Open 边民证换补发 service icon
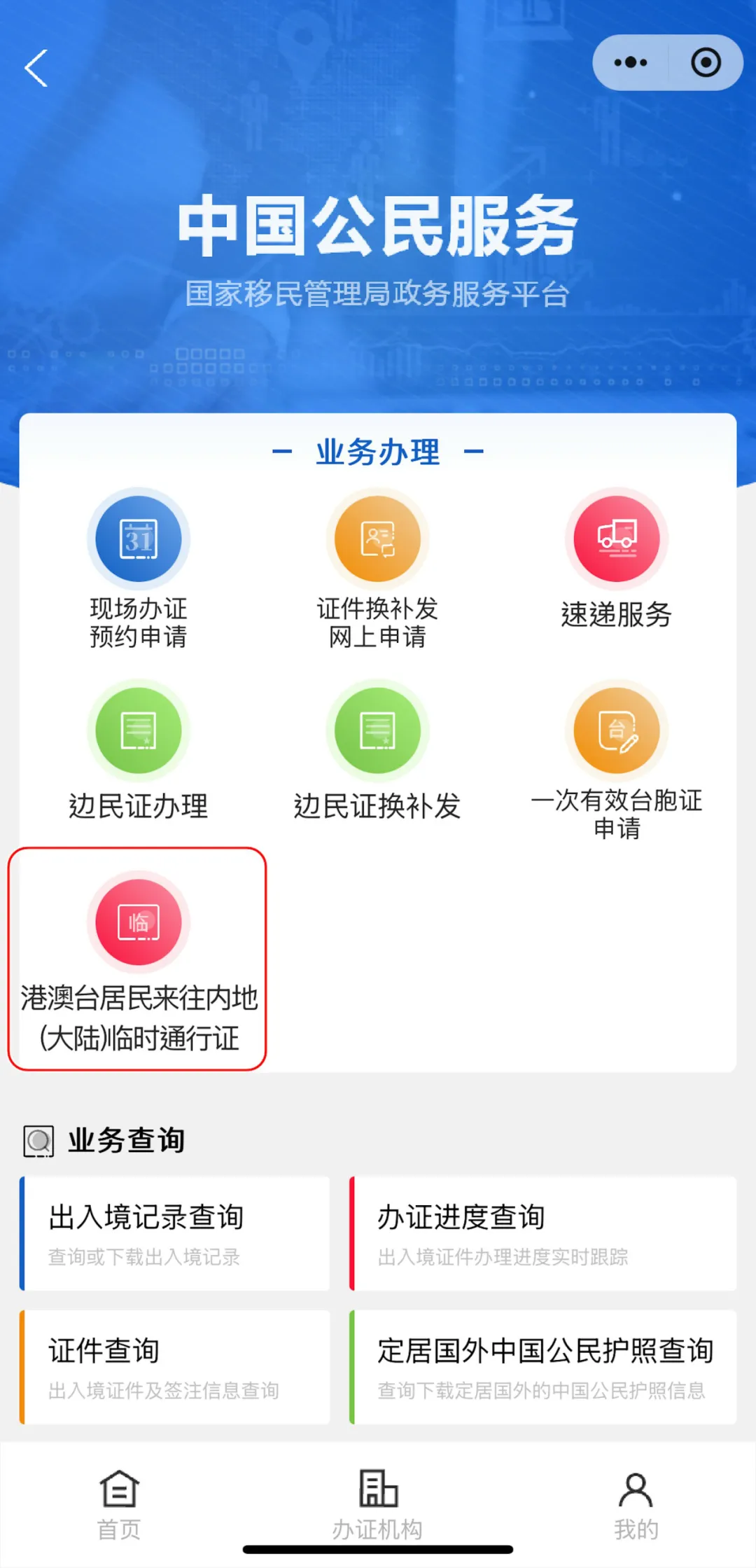 (377, 730)
